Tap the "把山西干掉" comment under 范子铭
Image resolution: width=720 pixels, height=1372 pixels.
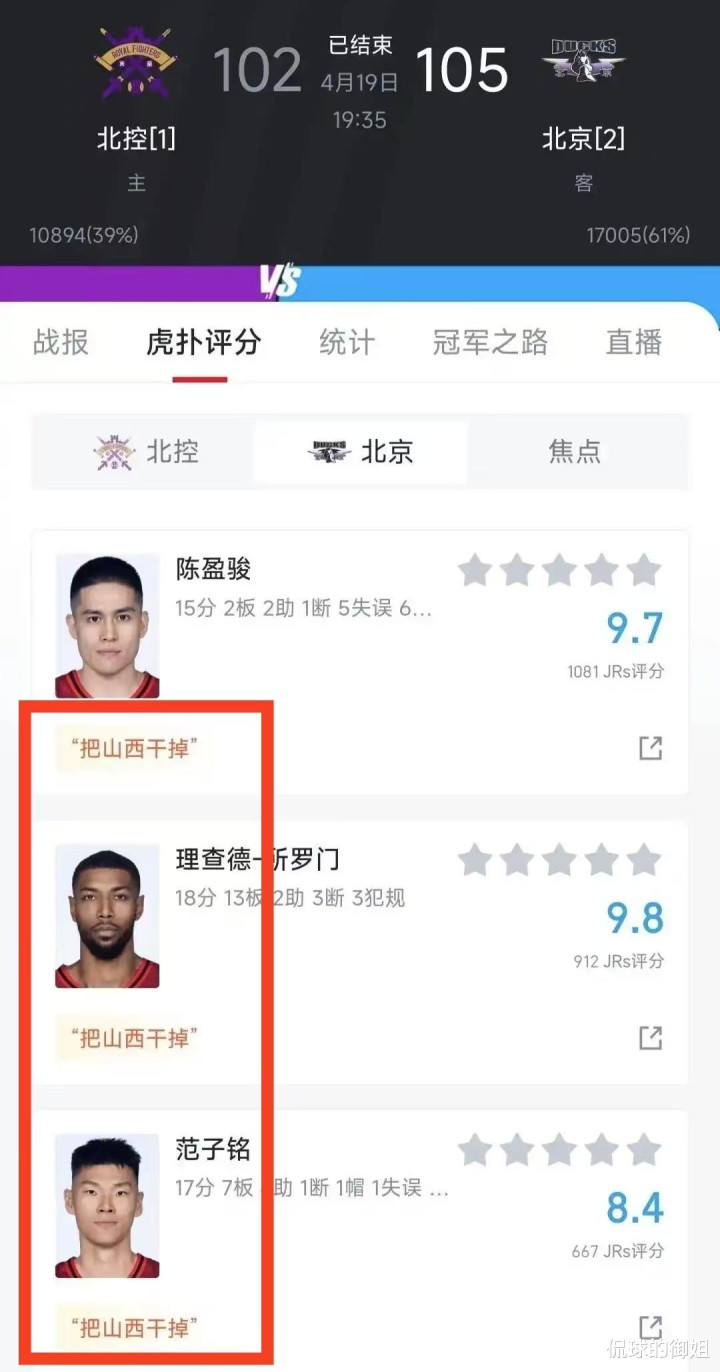[134, 1328]
